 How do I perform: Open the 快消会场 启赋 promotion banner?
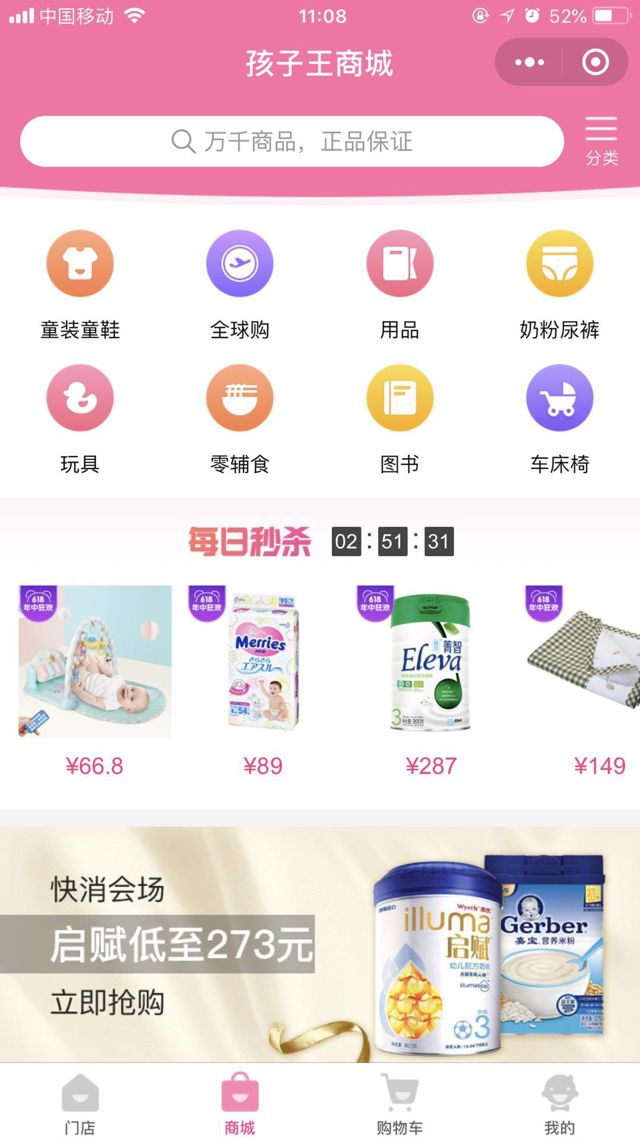[320, 945]
